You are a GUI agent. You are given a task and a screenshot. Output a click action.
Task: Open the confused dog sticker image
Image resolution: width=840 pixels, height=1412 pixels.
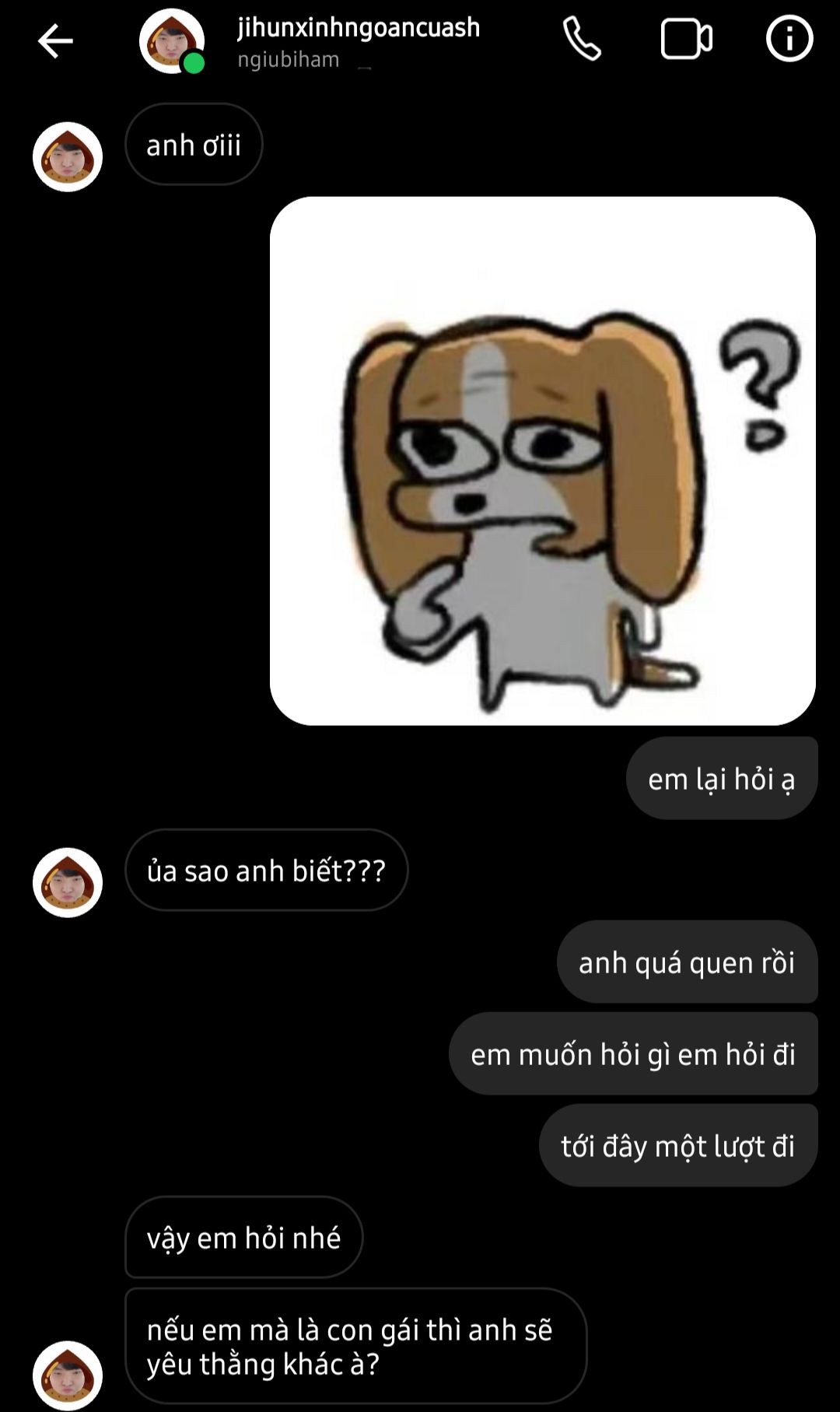pyautogui.click(x=542, y=461)
